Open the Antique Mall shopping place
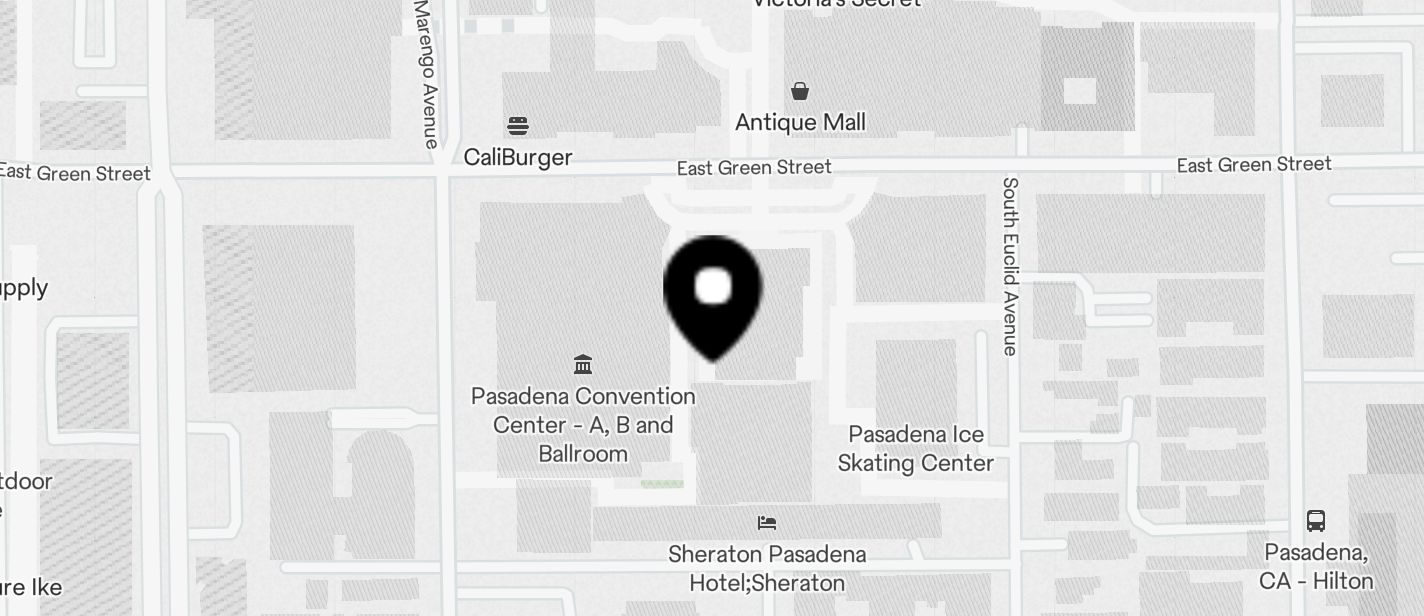 (x=800, y=93)
